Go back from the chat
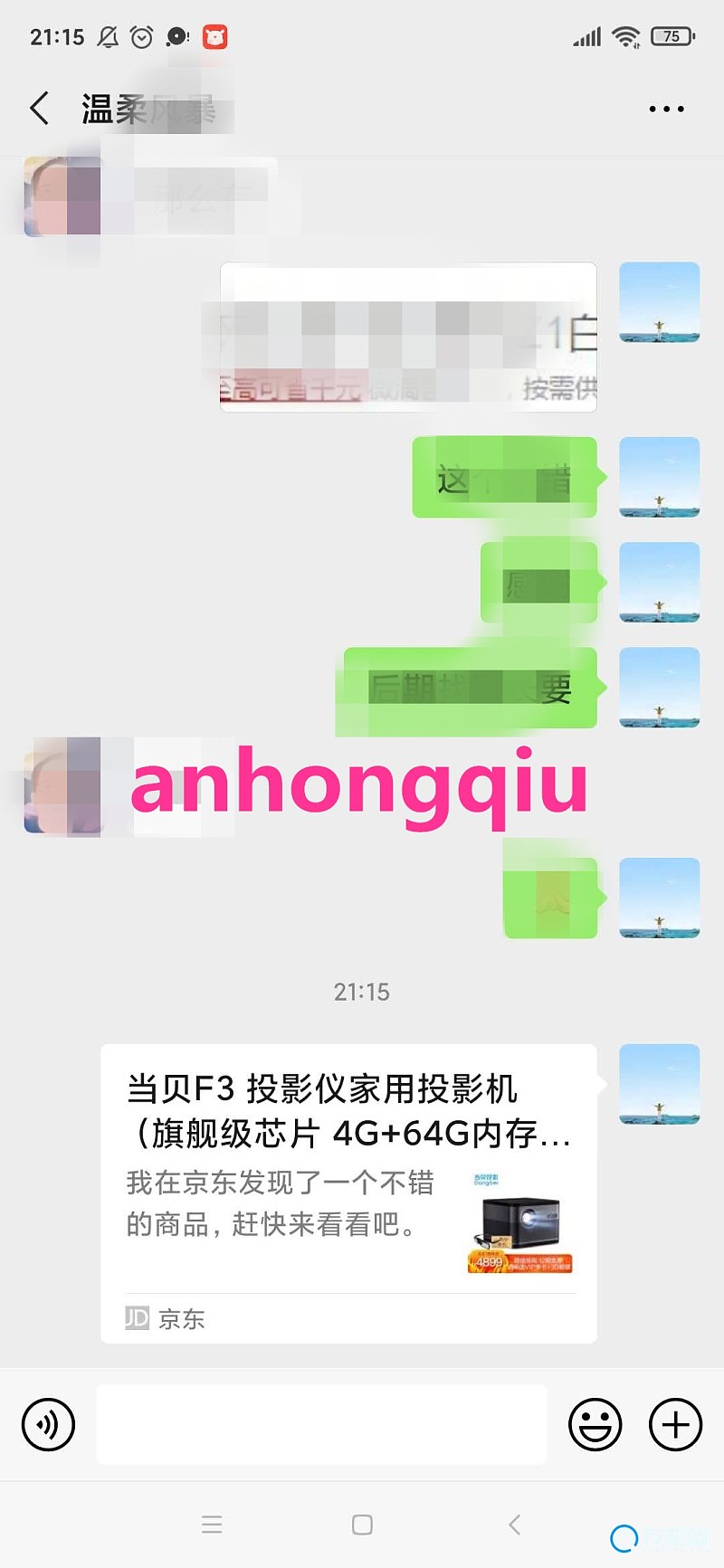 (x=39, y=109)
